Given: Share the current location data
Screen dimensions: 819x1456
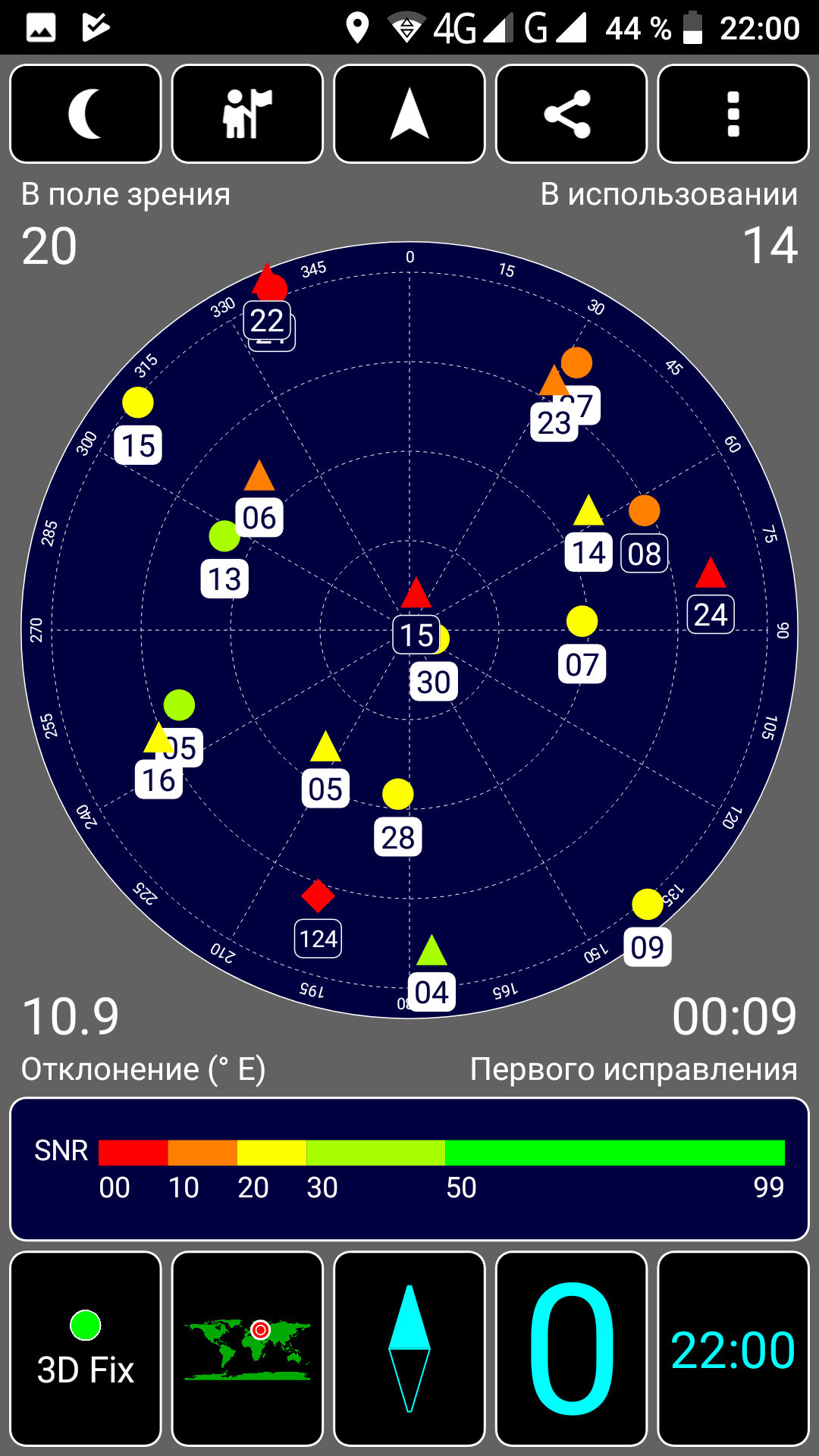Looking at the screenshot, I should click(571, 114).
